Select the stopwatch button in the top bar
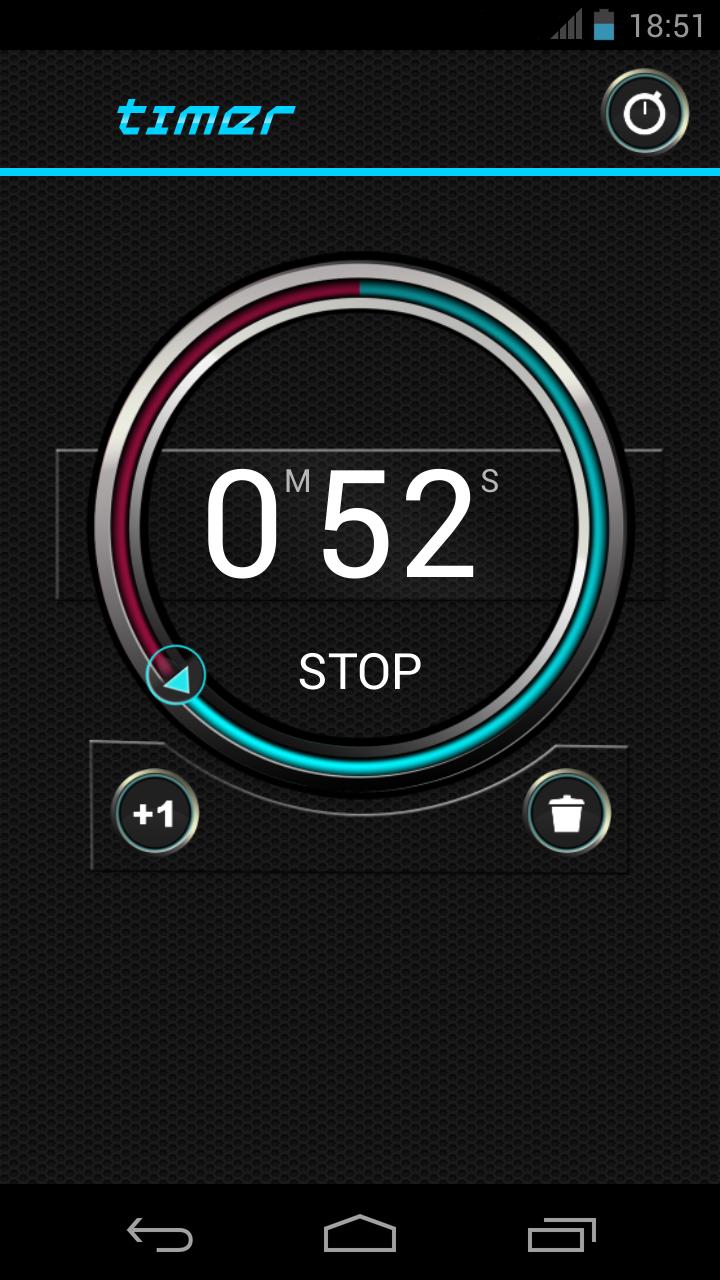Screen dimensions: 720x1280 645,113
